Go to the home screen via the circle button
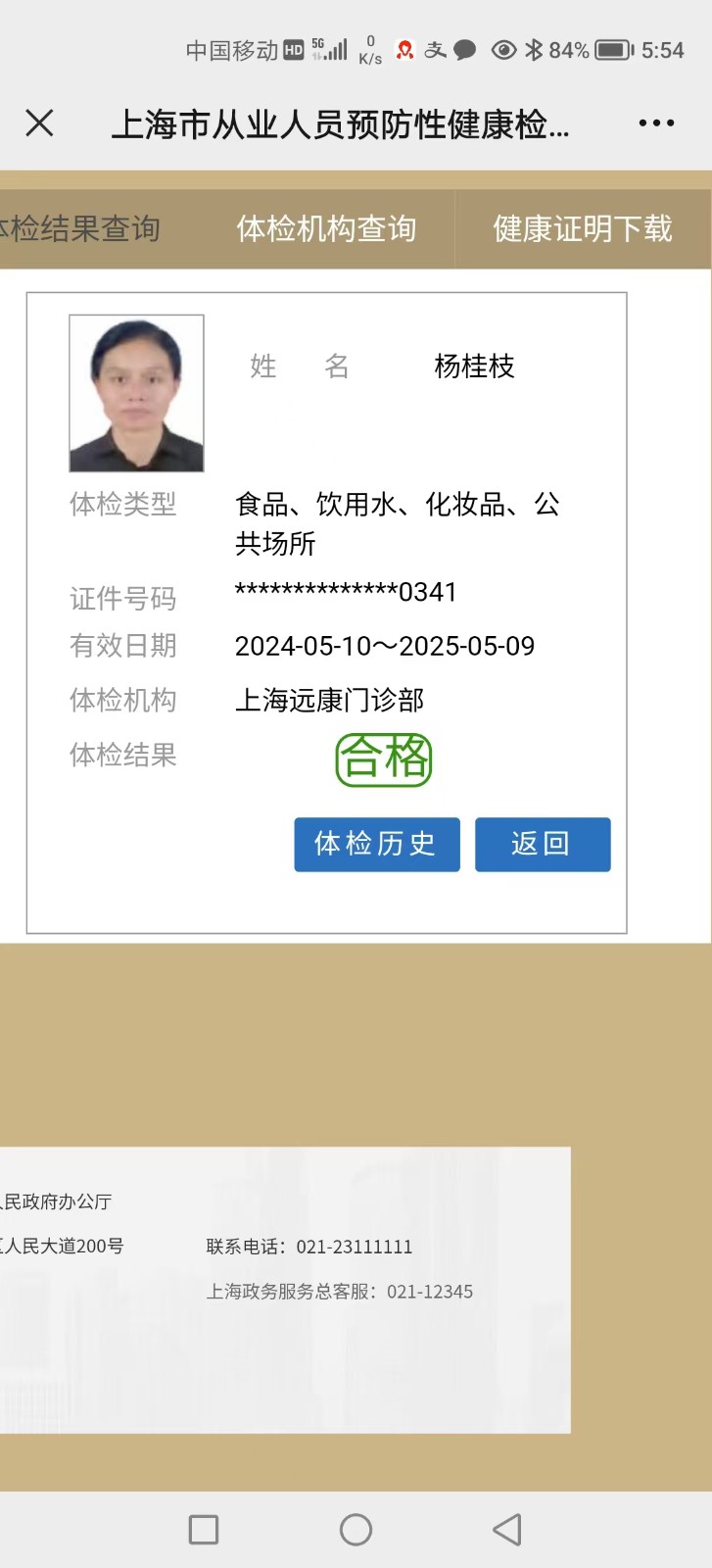This screenshot has width=712, height=1568. click(356, 1529)
